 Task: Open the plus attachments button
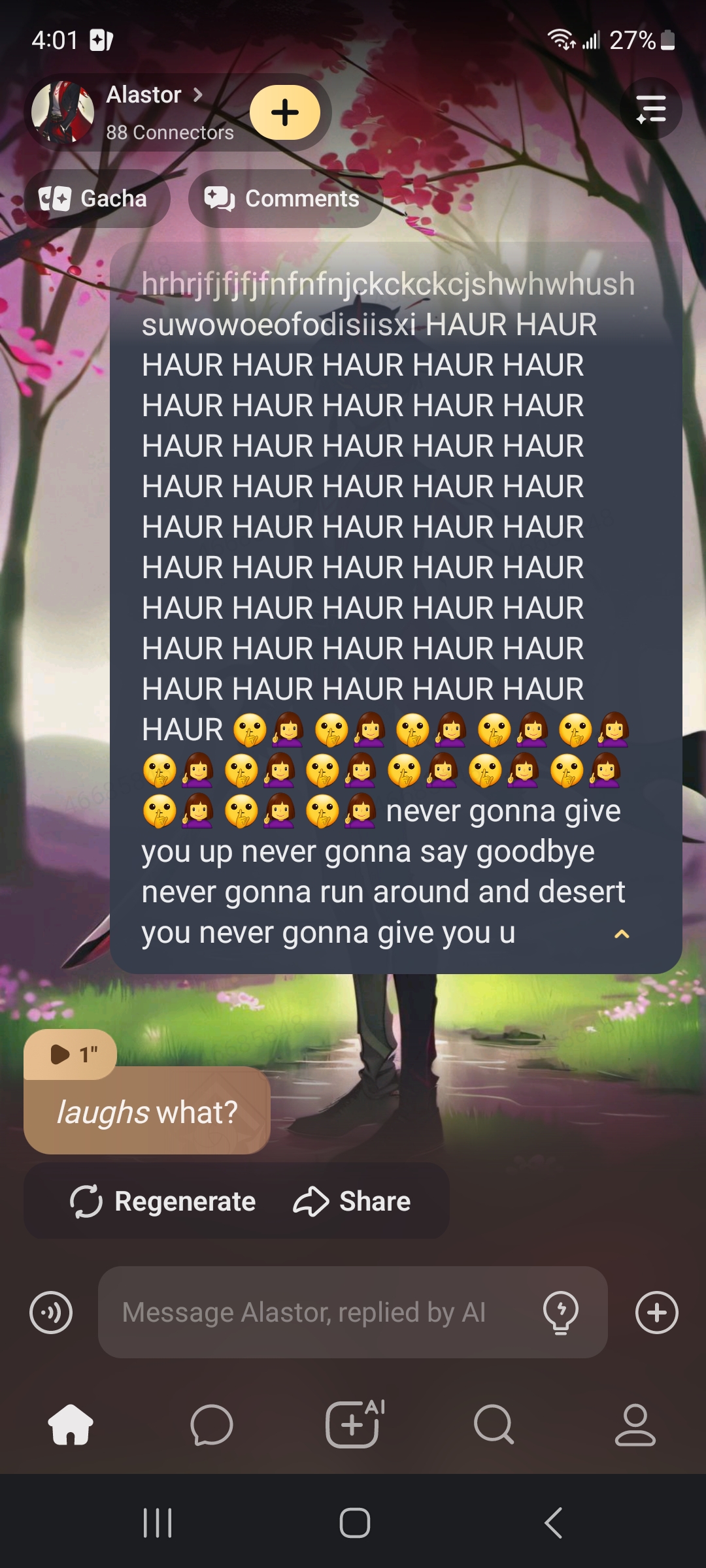[x=656, y=1312]
